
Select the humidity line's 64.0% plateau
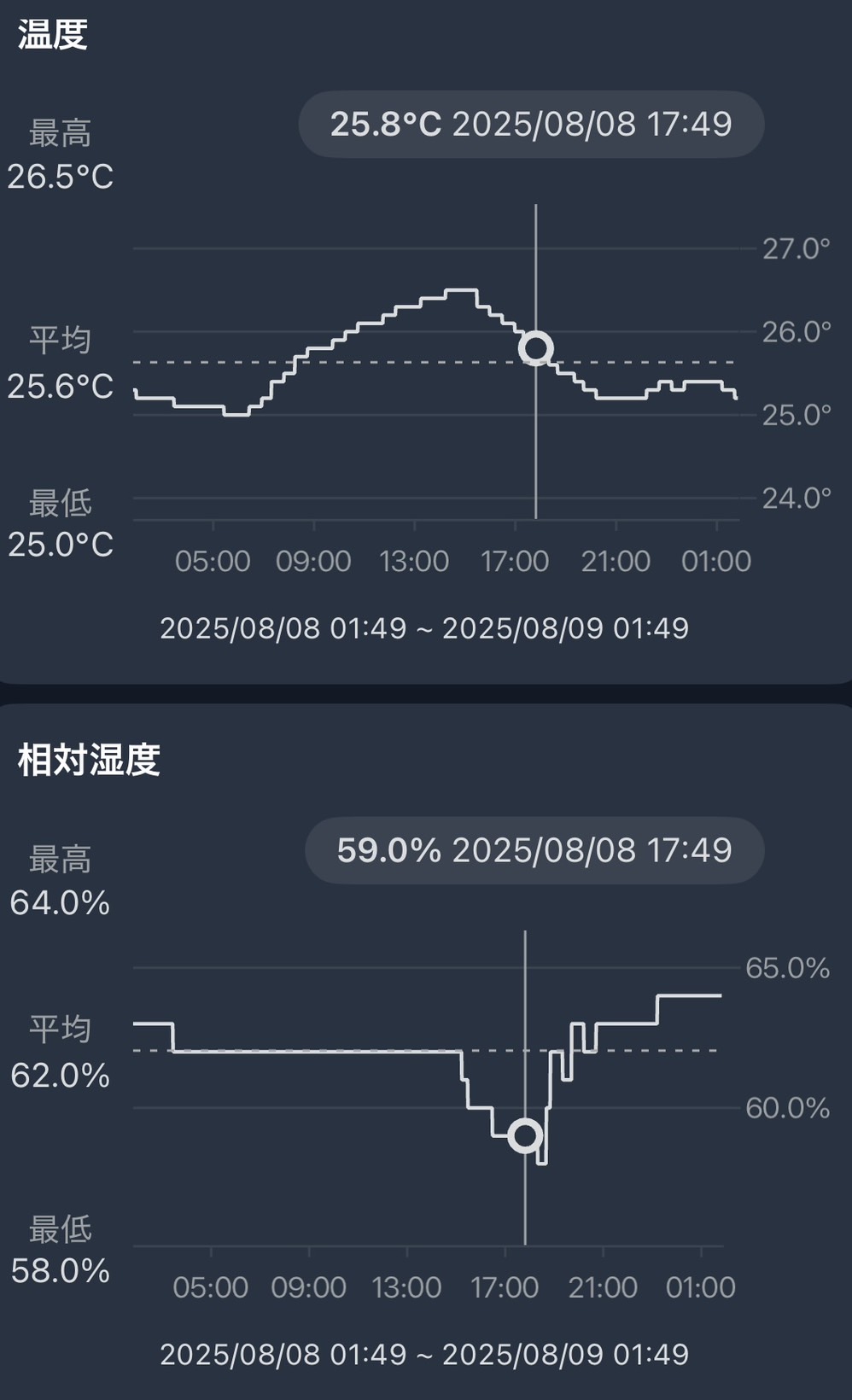688,995
